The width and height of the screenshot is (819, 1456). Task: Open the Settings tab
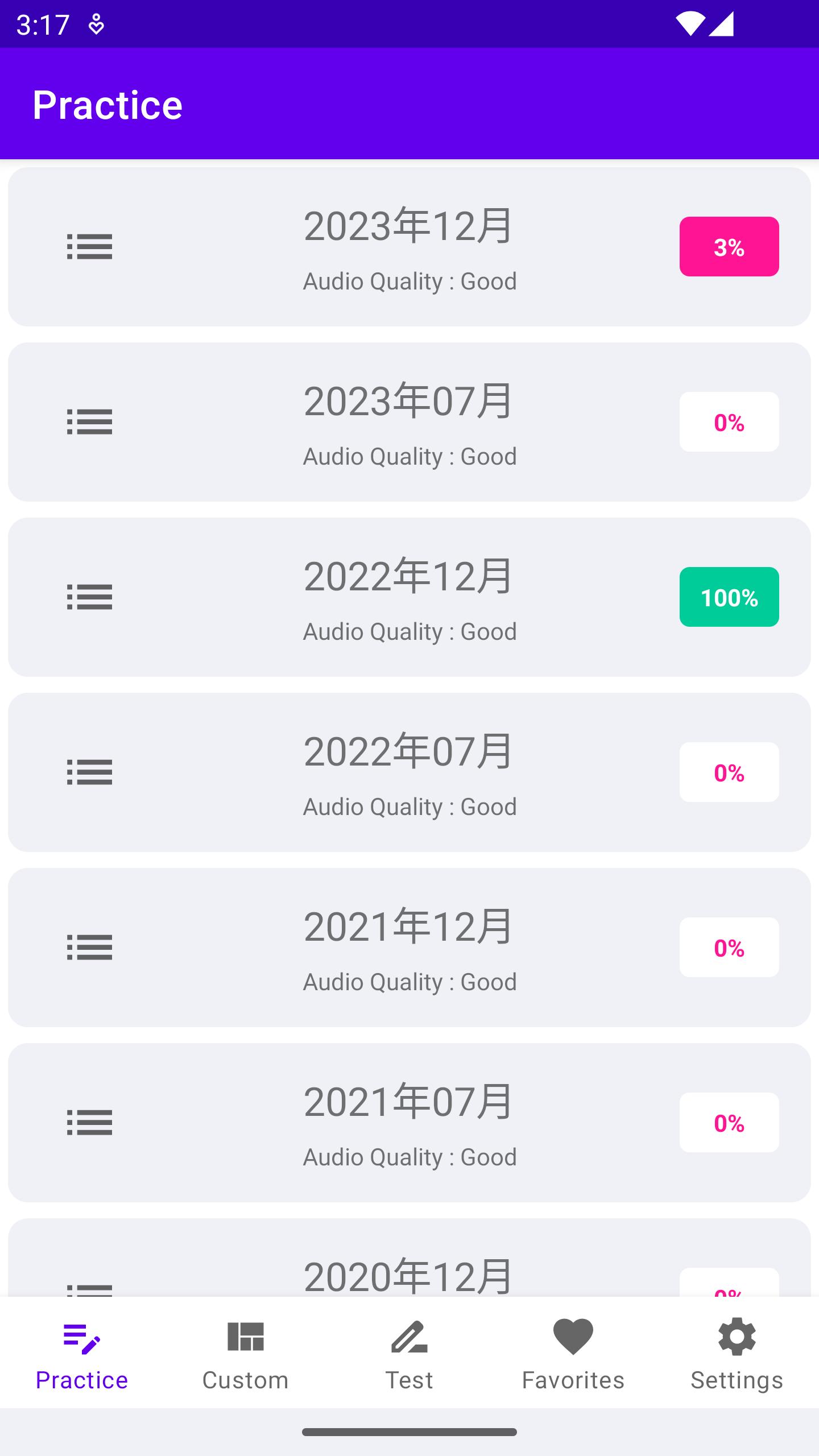pos(737,1354)
